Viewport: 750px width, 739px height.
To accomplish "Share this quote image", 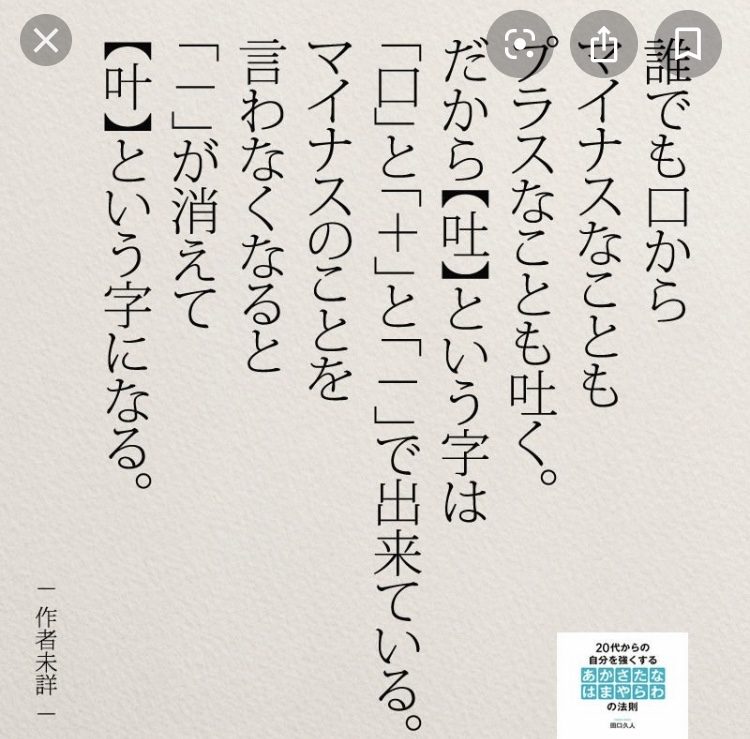I will [601, 41].
